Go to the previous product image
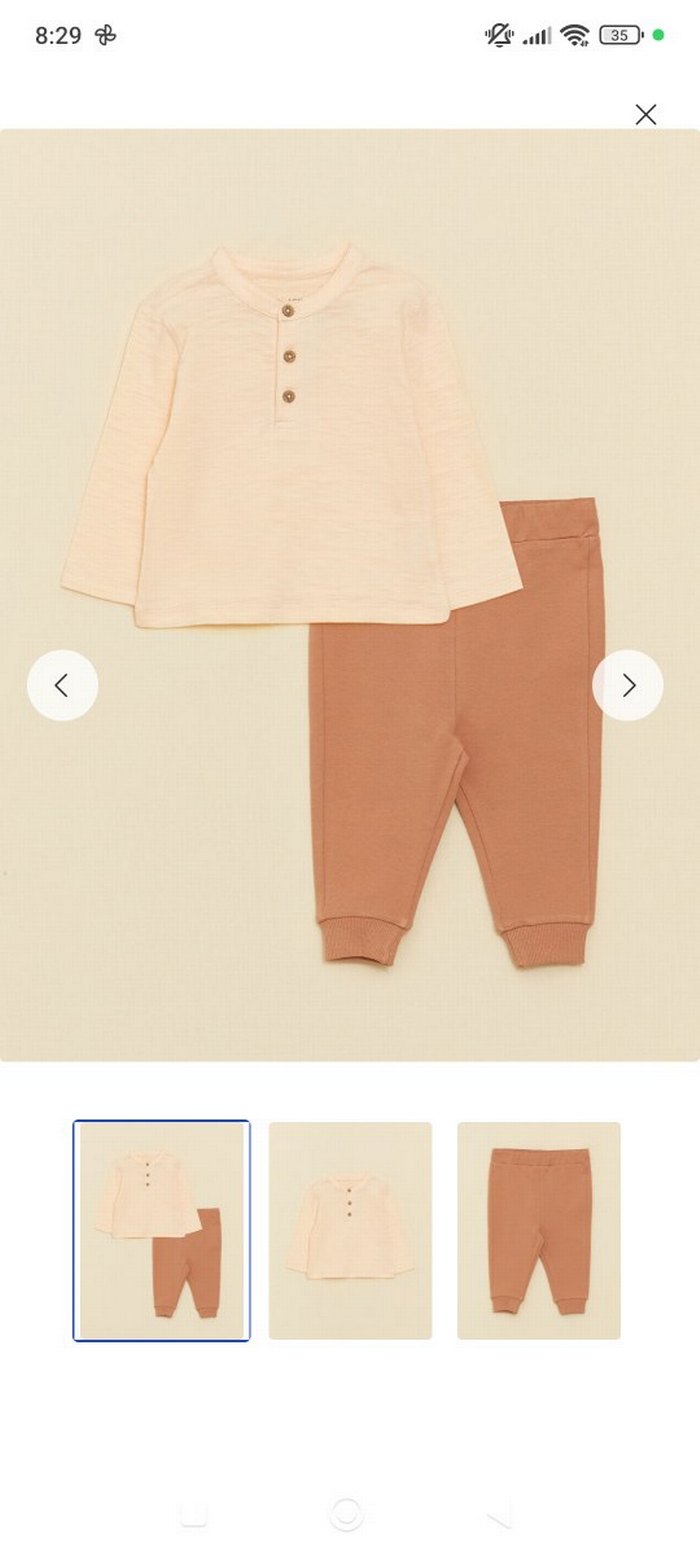This screenshot has height=1555, width=700. point(62,685)
